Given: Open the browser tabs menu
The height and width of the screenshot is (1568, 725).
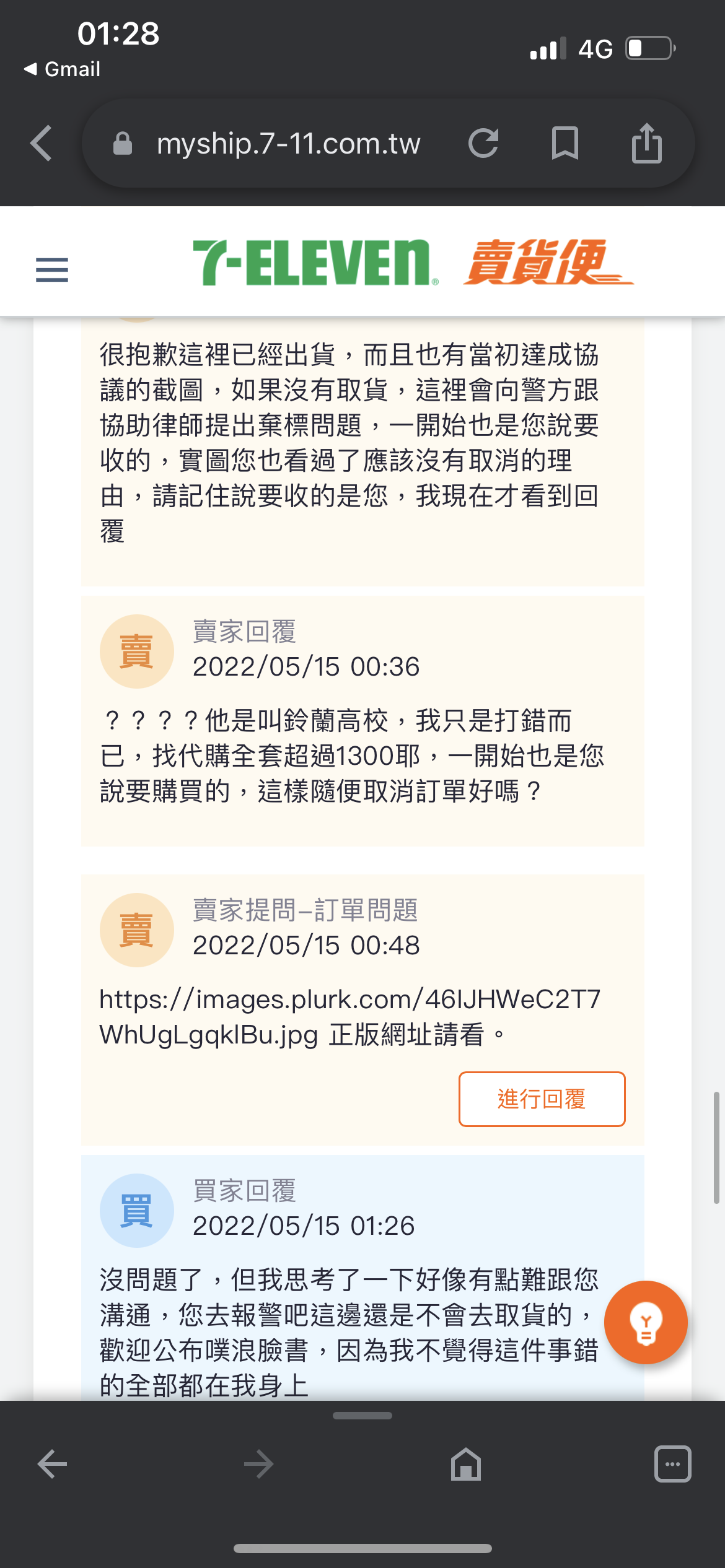Looking at the screenshot, I should pyautogui.click(x=672, y=1464).
